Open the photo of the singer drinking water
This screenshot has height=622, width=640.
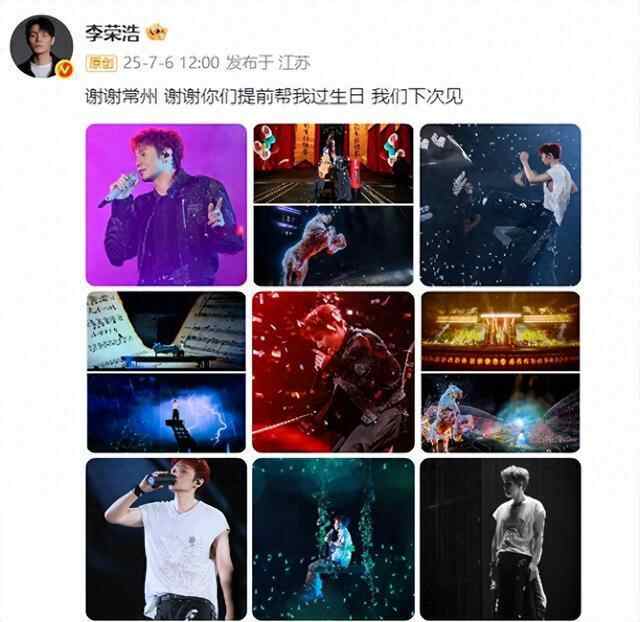(166, 538)
